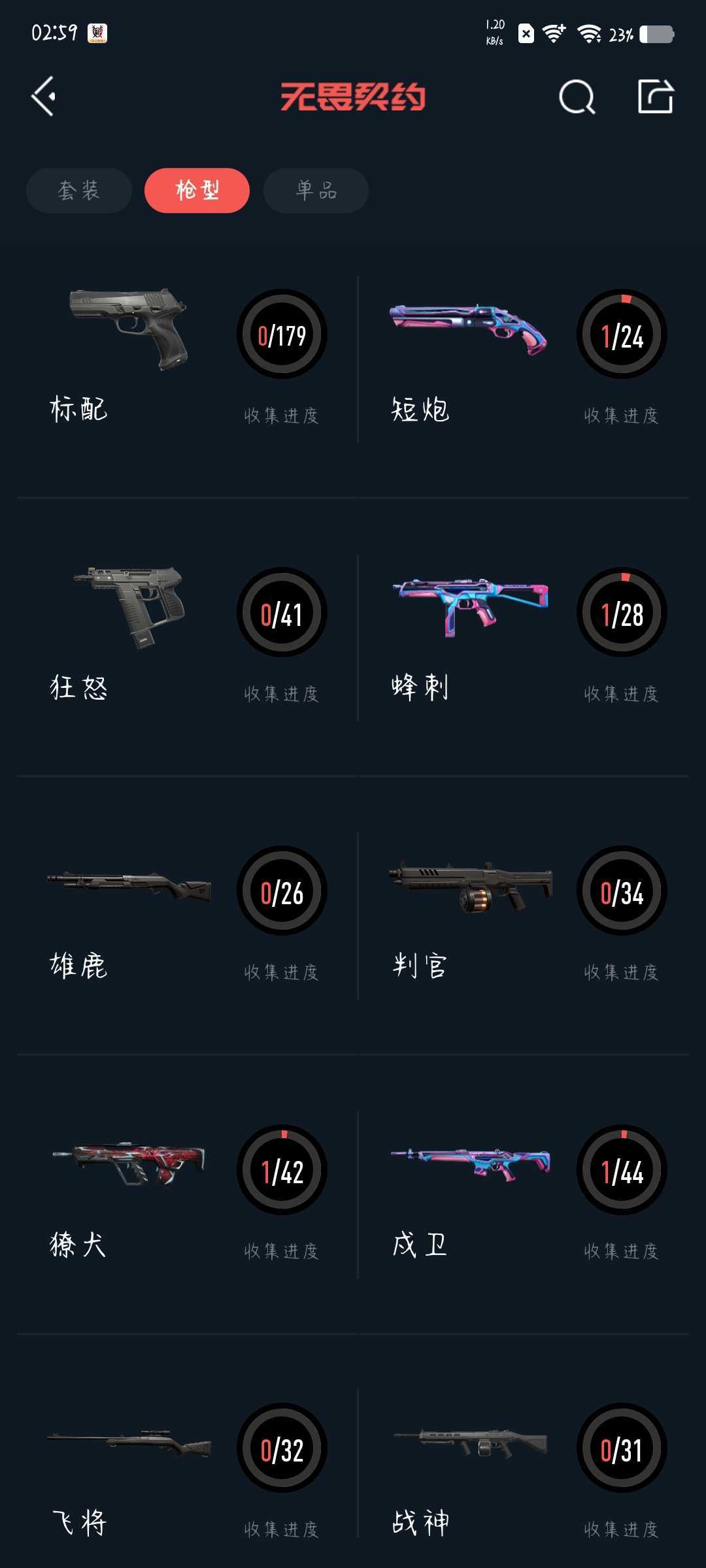The image size is (706, 1568).
Task: Switch to the 单品 tab
Action: click(x=316, y=191)
